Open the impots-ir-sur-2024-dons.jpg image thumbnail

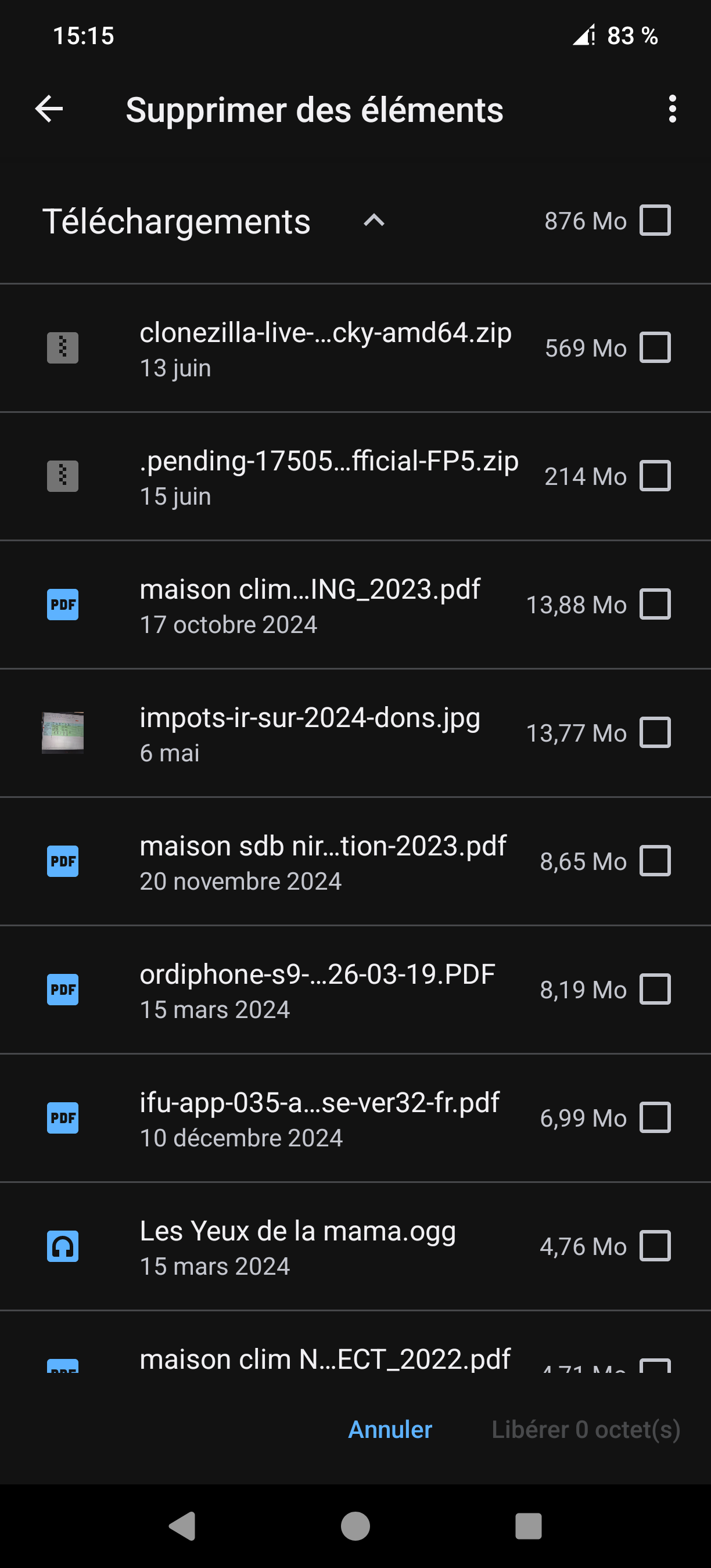pyautogui.click(x=63, y=732)
